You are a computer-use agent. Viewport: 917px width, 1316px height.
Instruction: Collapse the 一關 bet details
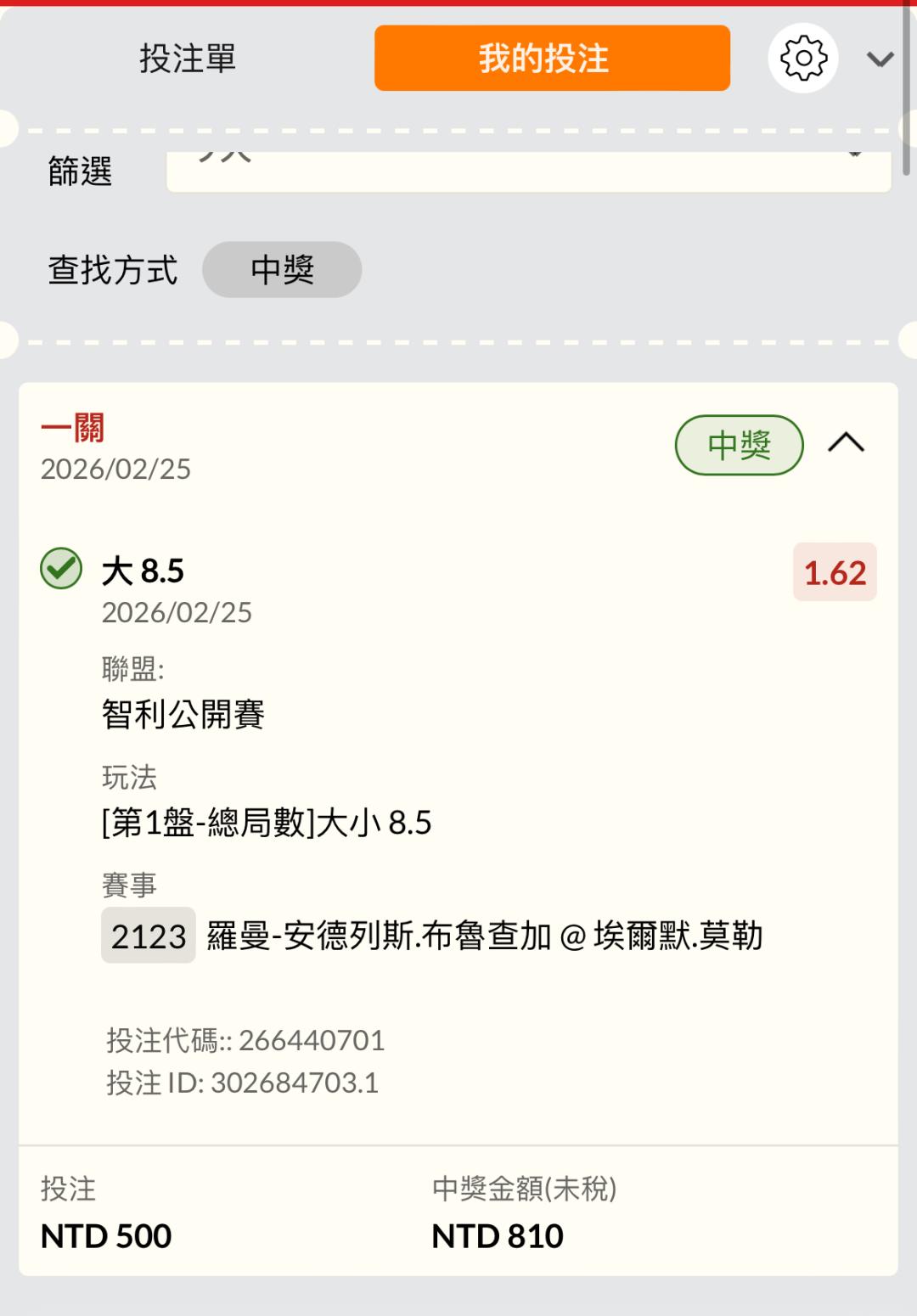(846, 443)
